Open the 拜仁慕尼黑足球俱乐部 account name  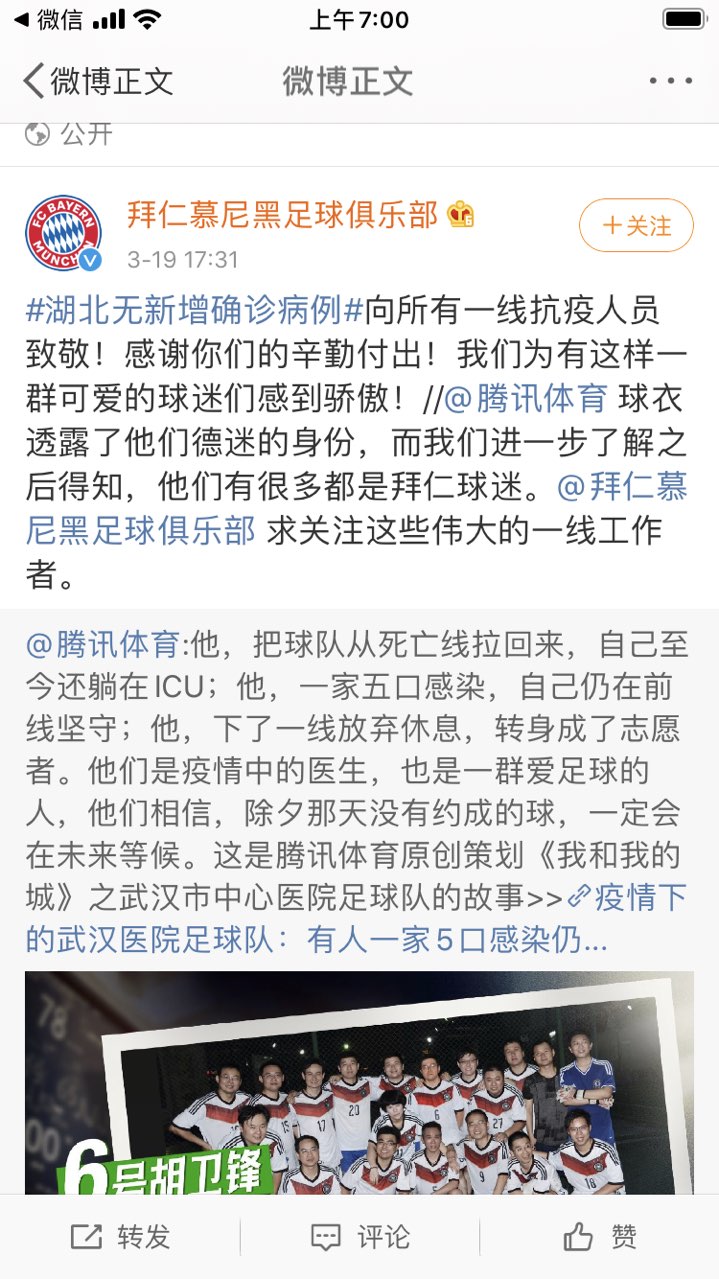pyautogui.click(x=283, y=213)
